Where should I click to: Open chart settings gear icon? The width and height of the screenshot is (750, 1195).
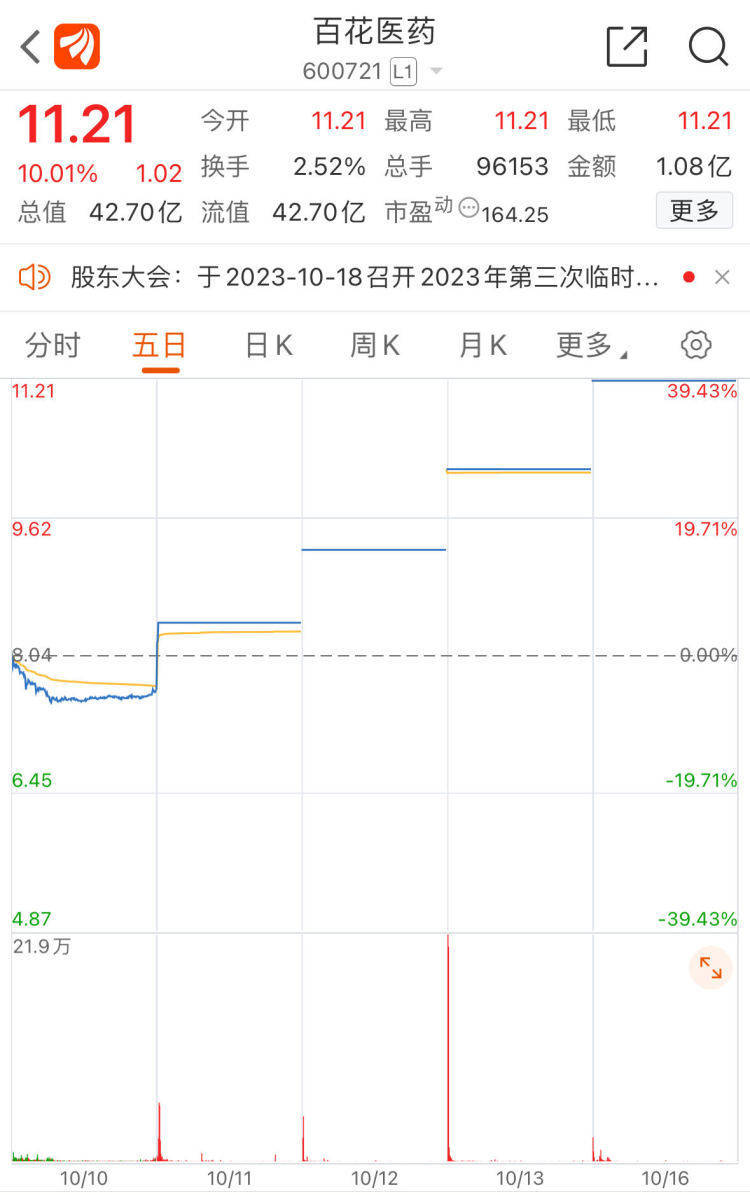click(x=695, y=346)
